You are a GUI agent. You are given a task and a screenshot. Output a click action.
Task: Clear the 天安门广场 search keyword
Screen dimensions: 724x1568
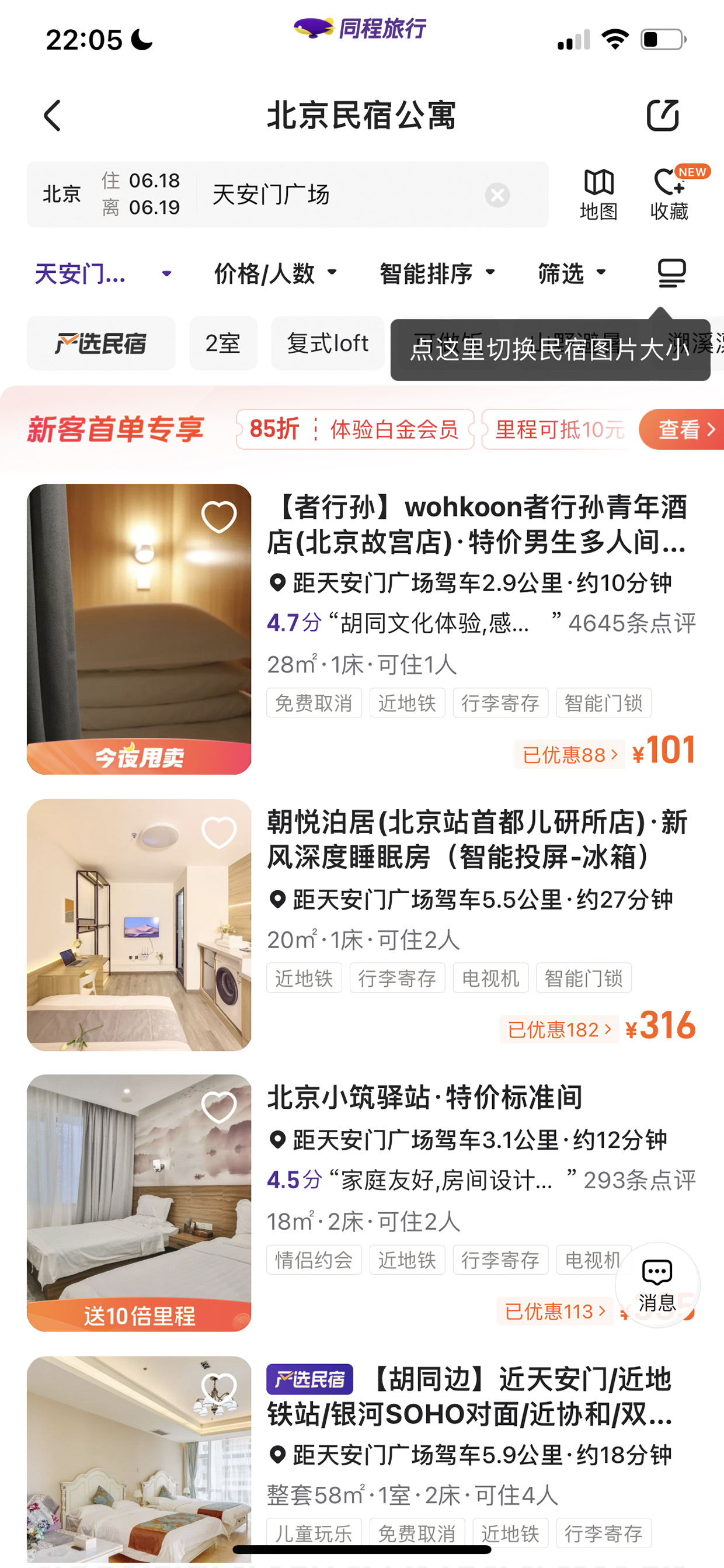[x=497, y=195]
